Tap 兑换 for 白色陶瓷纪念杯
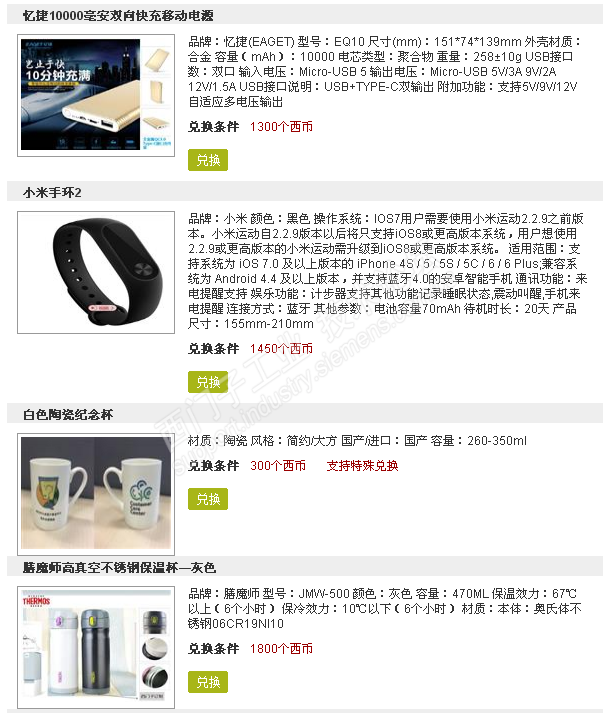 coord(208,499)
